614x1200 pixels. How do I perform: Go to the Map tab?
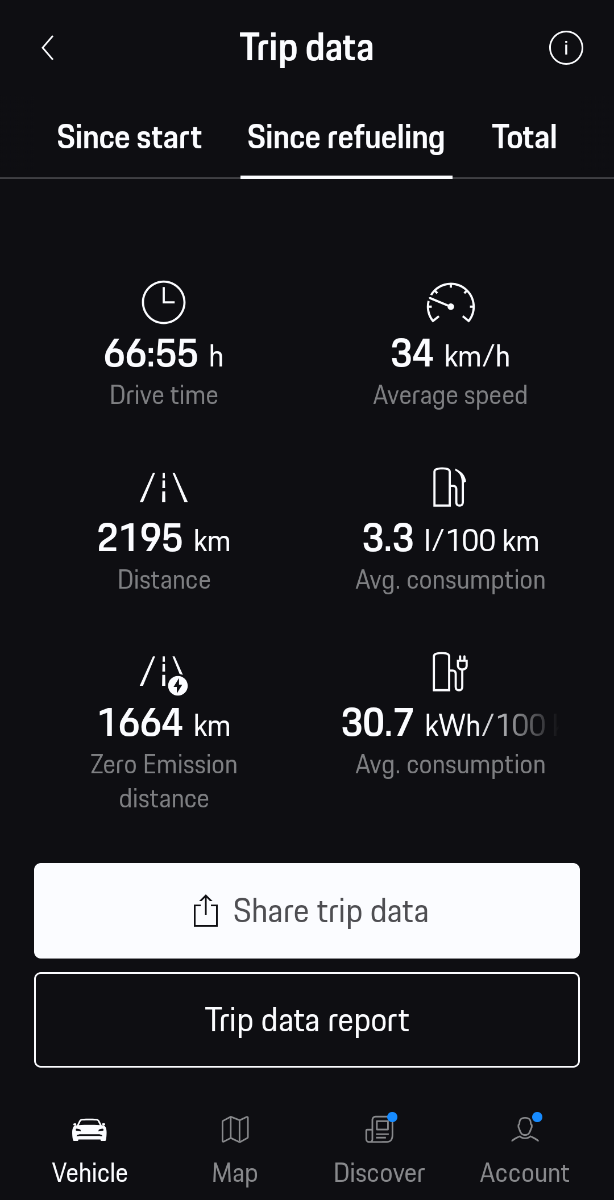235,1150
